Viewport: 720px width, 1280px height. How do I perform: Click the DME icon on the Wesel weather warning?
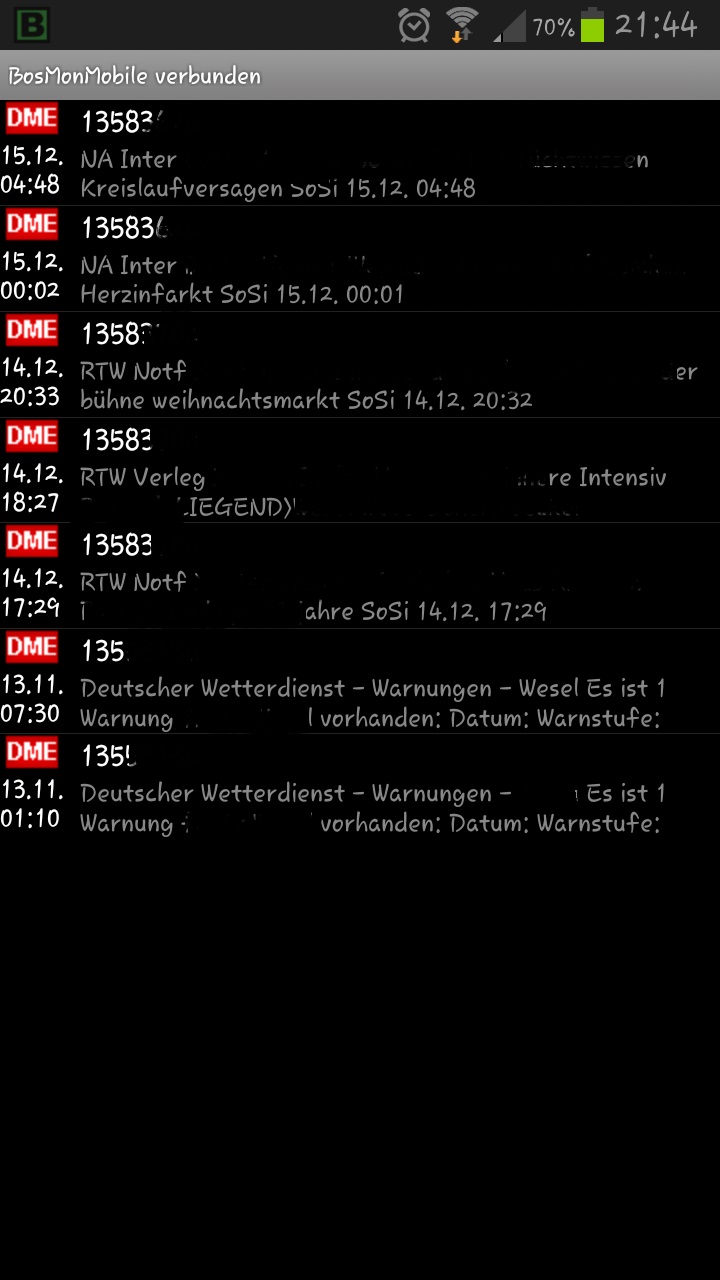click(31, 648)
